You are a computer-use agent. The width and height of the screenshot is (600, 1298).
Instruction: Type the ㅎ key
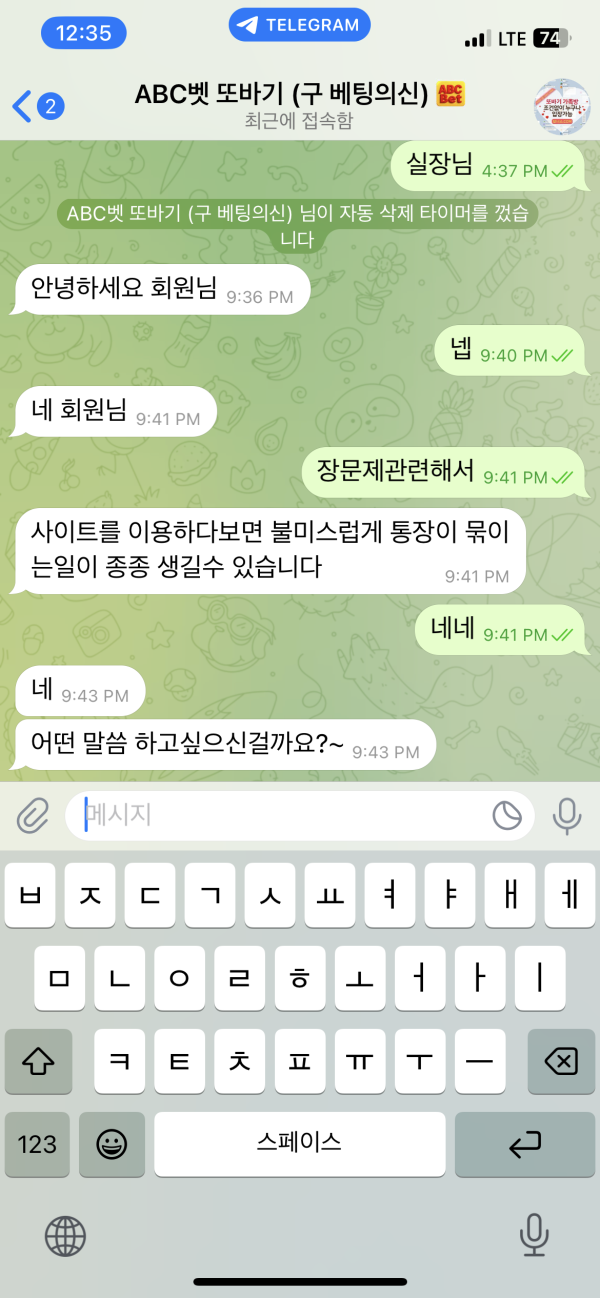click(300, 977)
